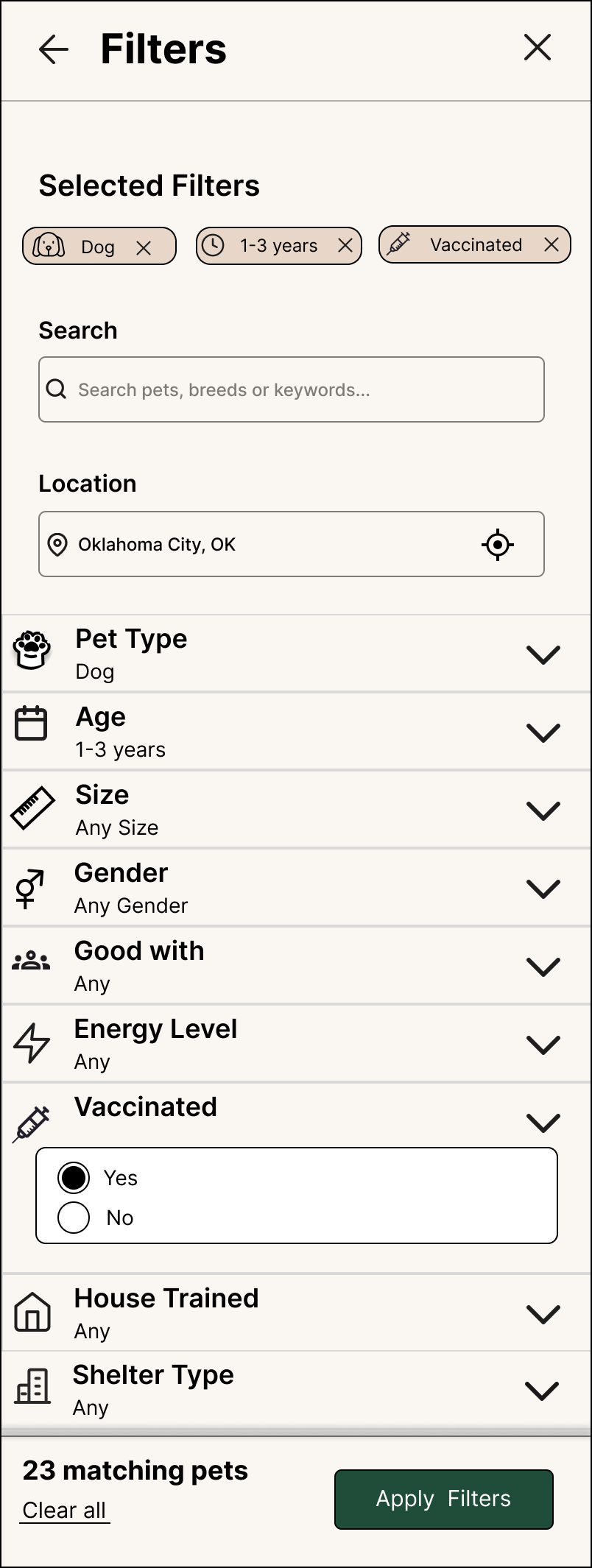Remove the Dog filter chip
592x1568 pixels.
(x=144, y=248)
